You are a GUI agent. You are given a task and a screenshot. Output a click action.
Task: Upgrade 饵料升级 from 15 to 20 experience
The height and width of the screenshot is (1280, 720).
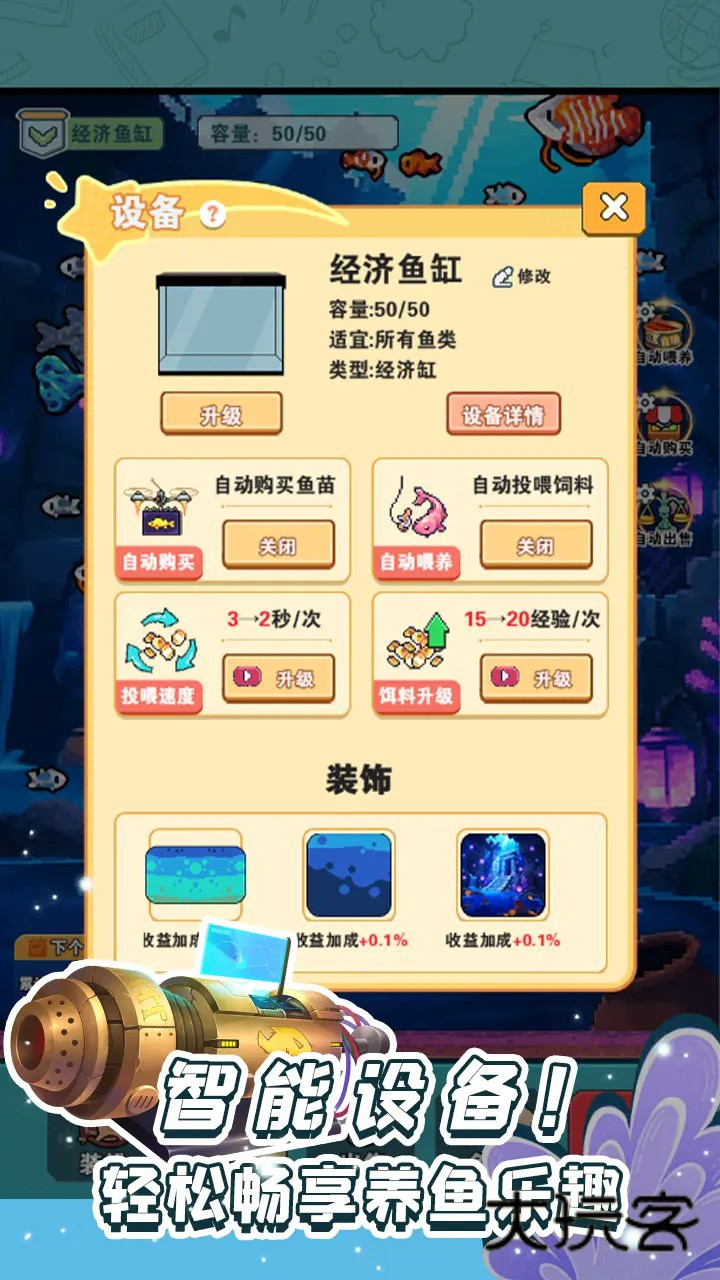(x=537, y=678)
